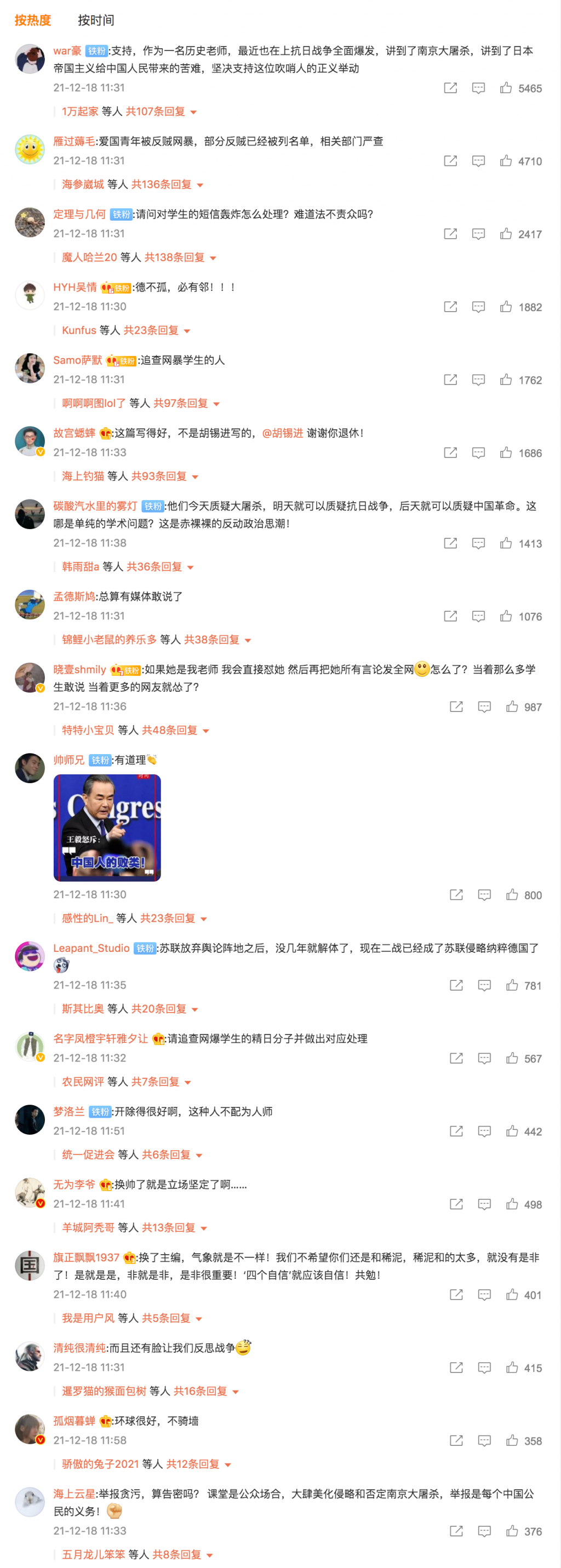Share the comment by 雁过薅毛
Viewport: 561px width, 1568px height.
click(x=450, y=162)
